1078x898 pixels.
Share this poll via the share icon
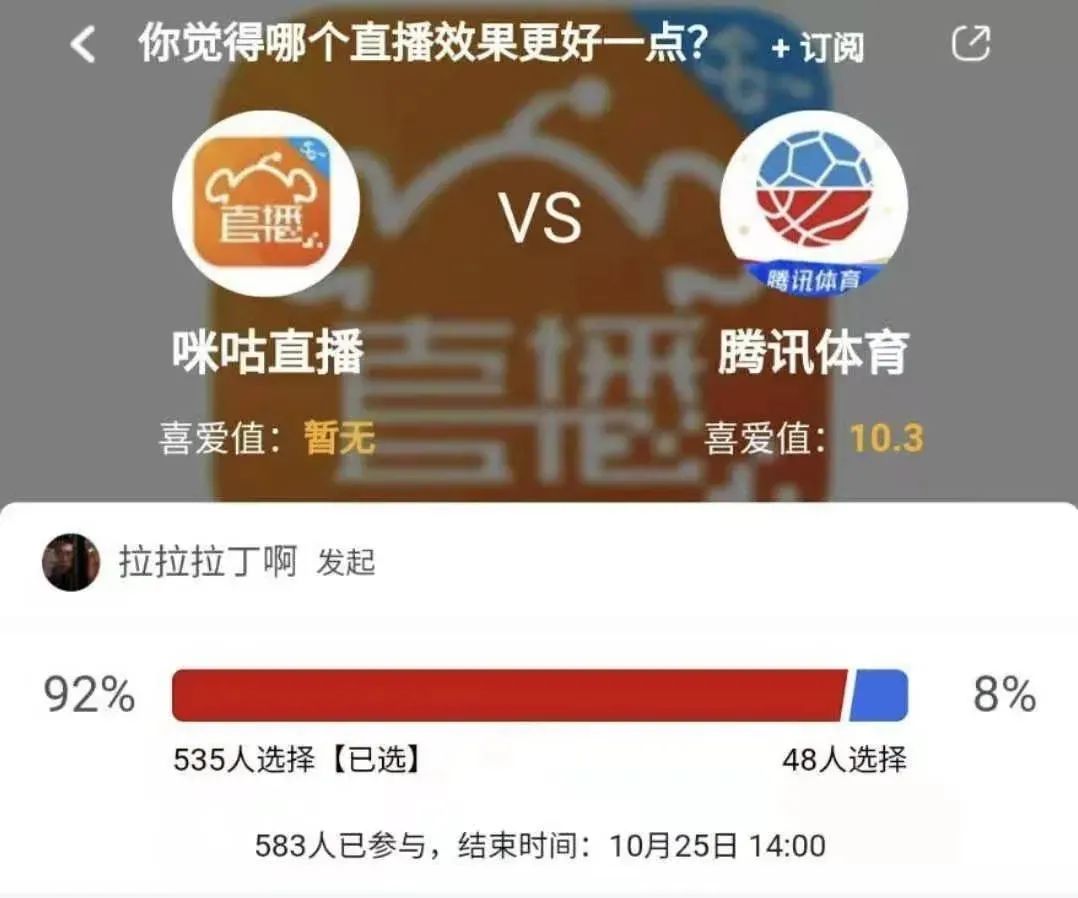coord(970,44)
